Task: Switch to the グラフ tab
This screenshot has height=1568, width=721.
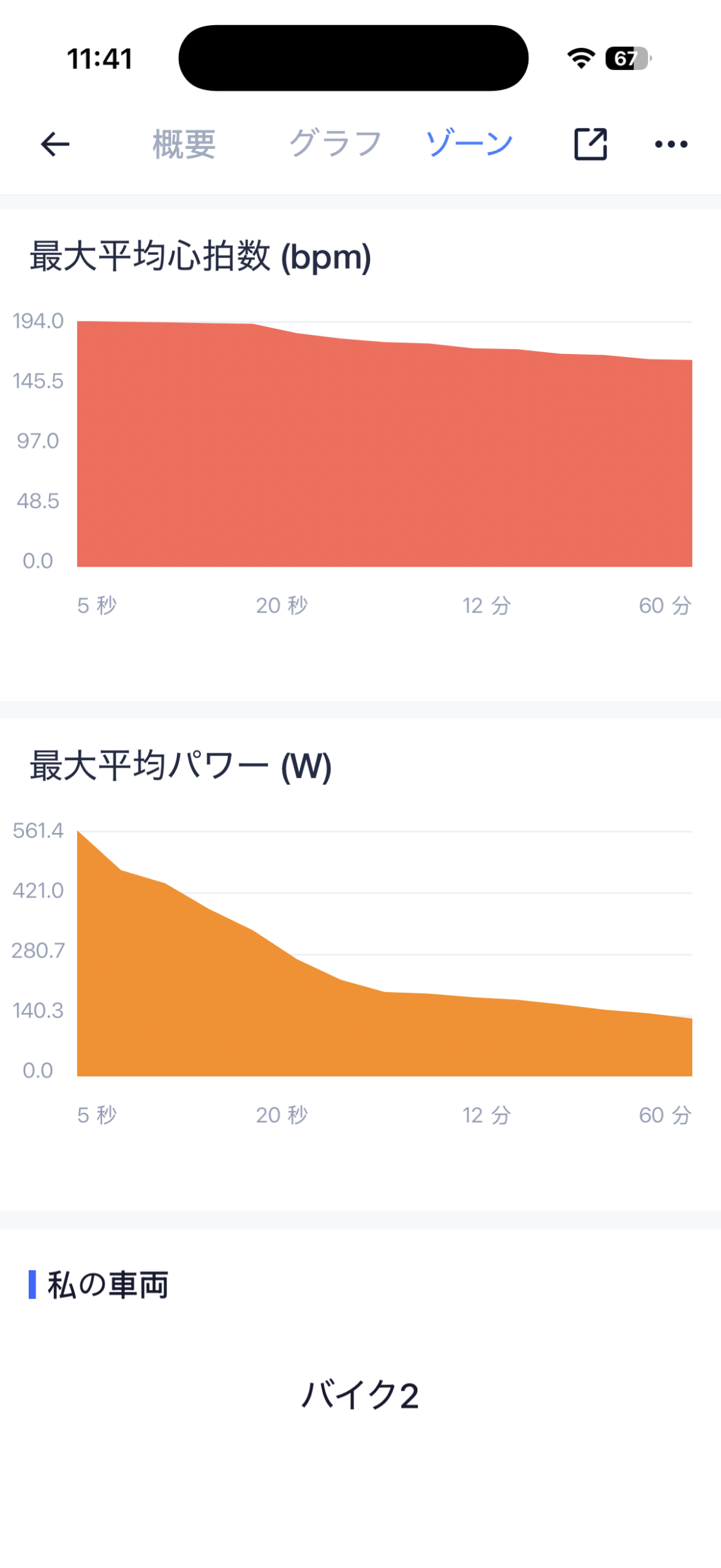Action: coord(335,145)
